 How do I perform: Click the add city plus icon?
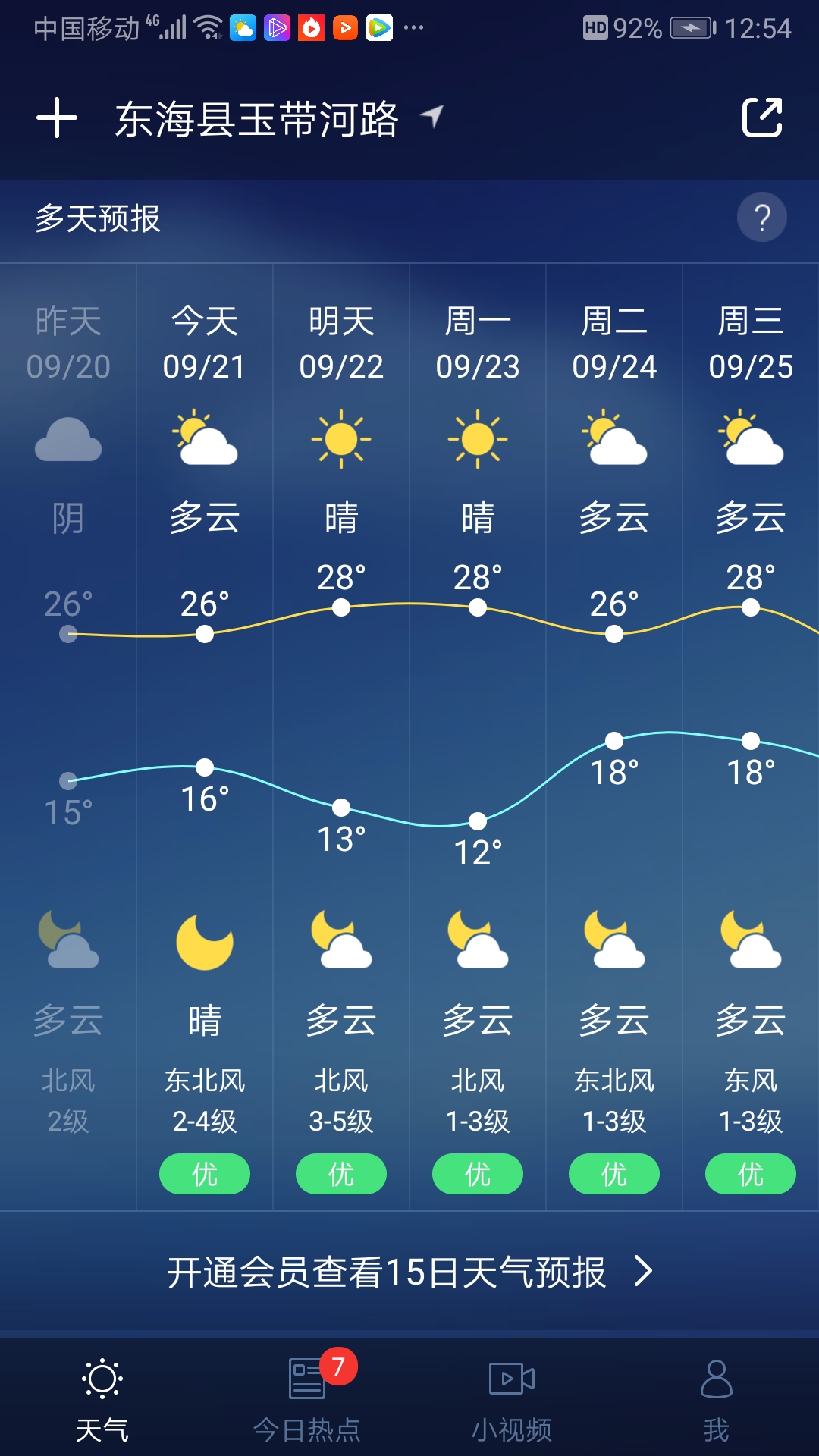pyautogui.click(x=57, y=118)
